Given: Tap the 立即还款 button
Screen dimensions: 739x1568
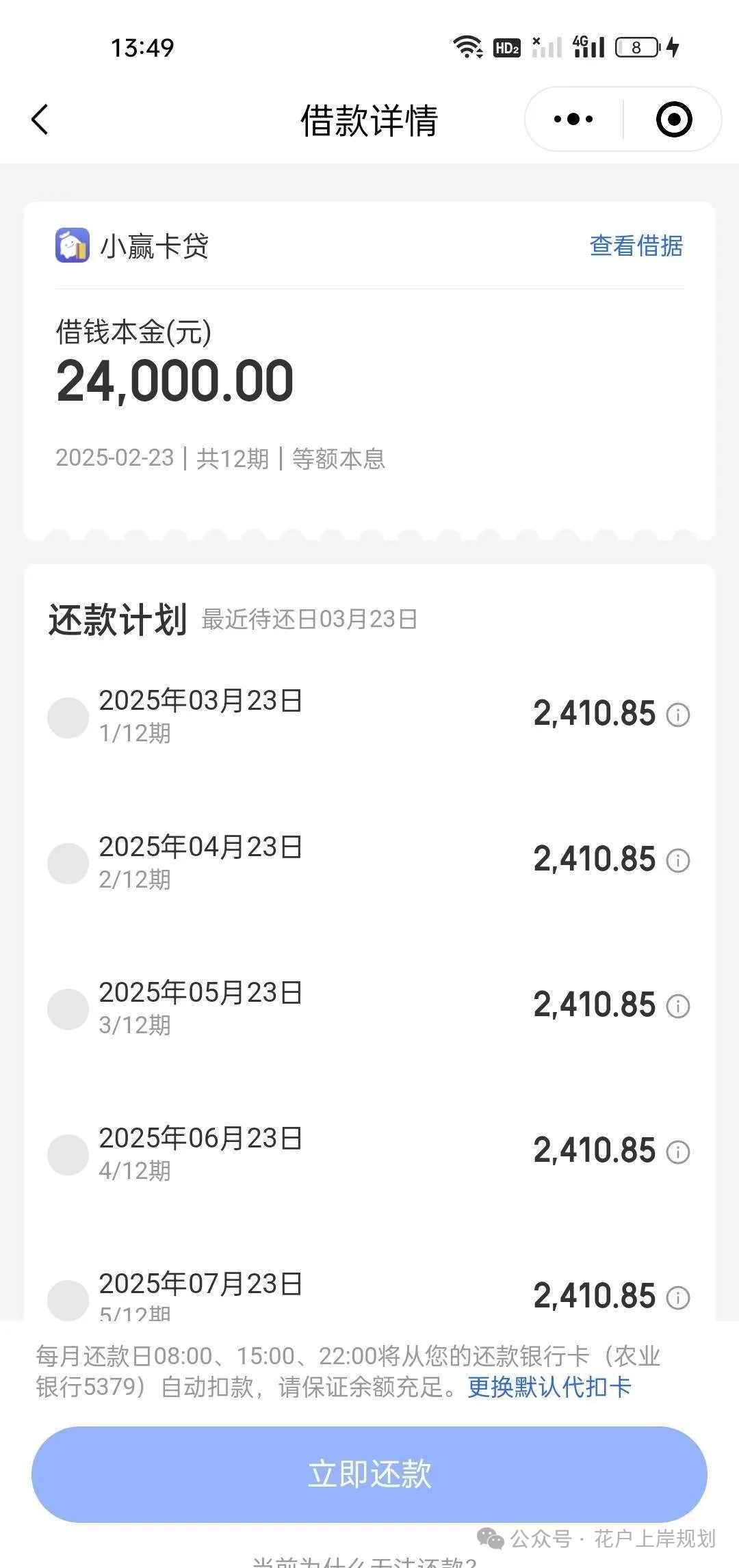Looking at the screenshot, I should 369,1474.
